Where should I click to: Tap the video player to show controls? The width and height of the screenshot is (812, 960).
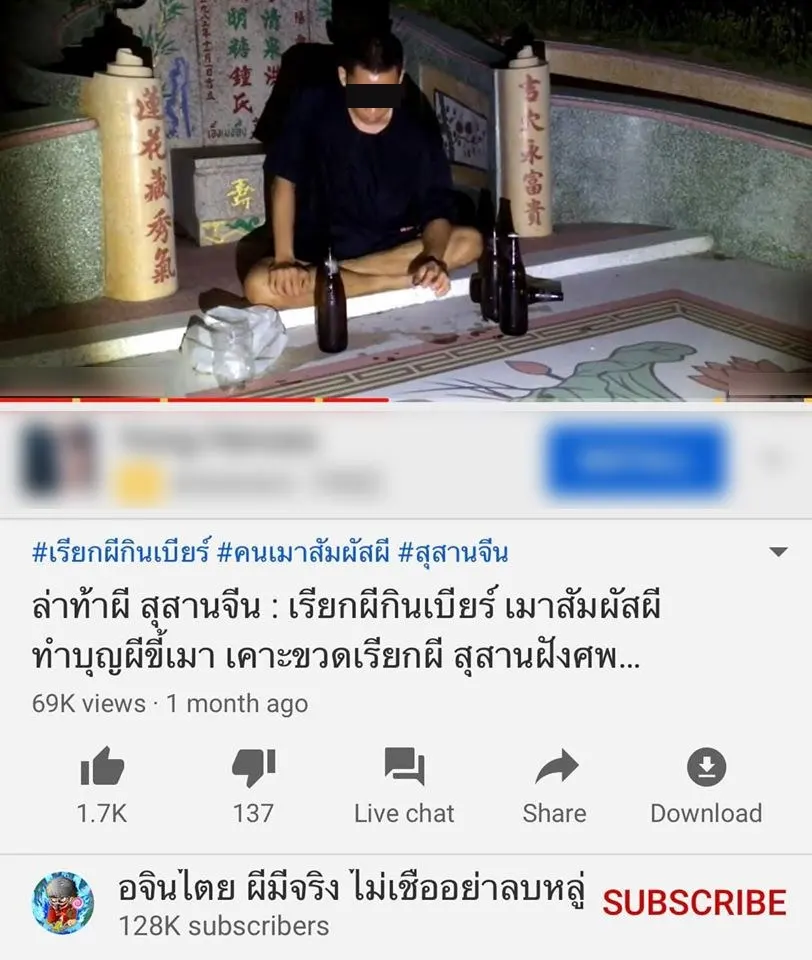coord(406,200)
